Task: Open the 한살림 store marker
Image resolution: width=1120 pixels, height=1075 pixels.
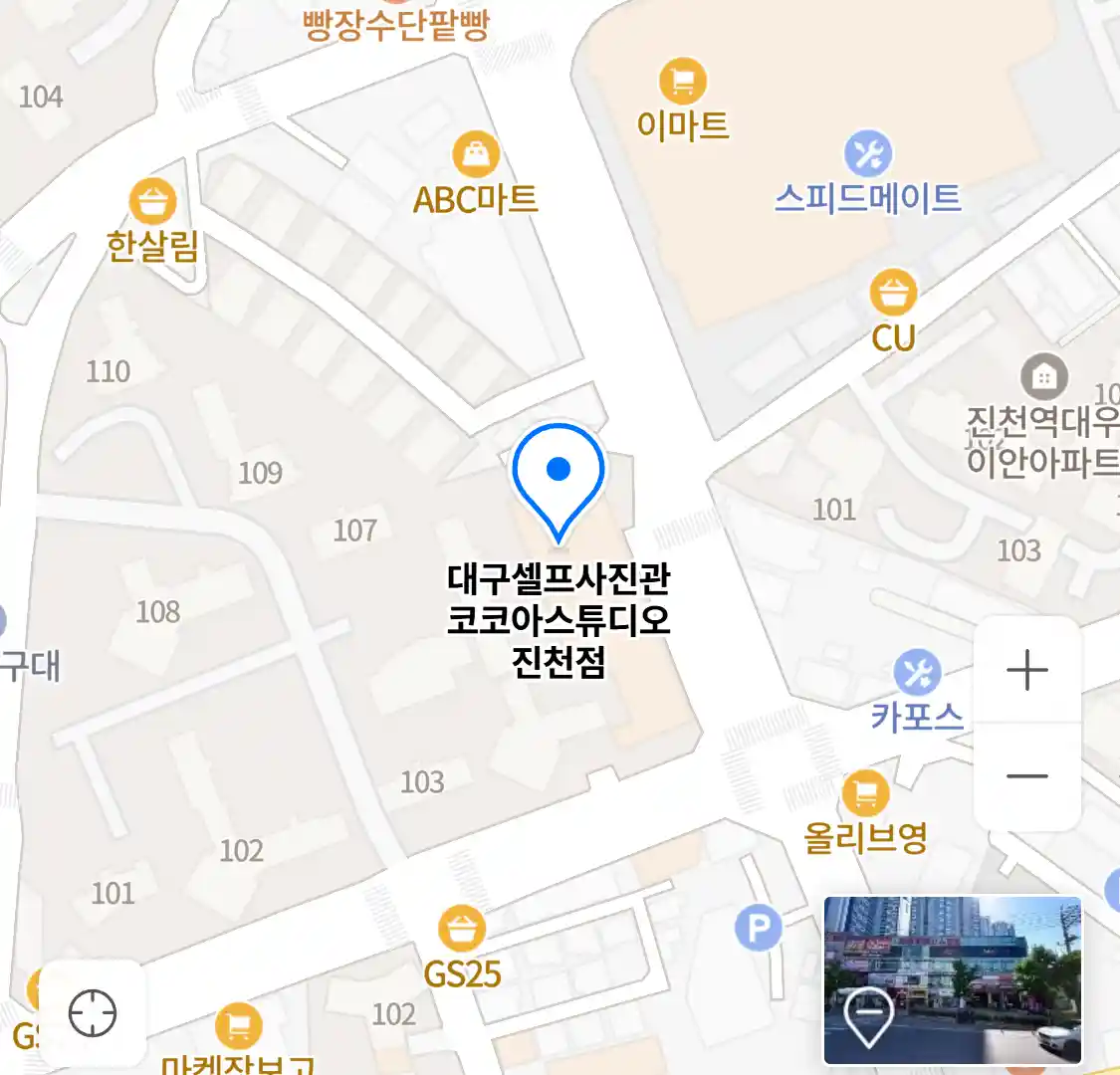Action: tap(152, 203)
